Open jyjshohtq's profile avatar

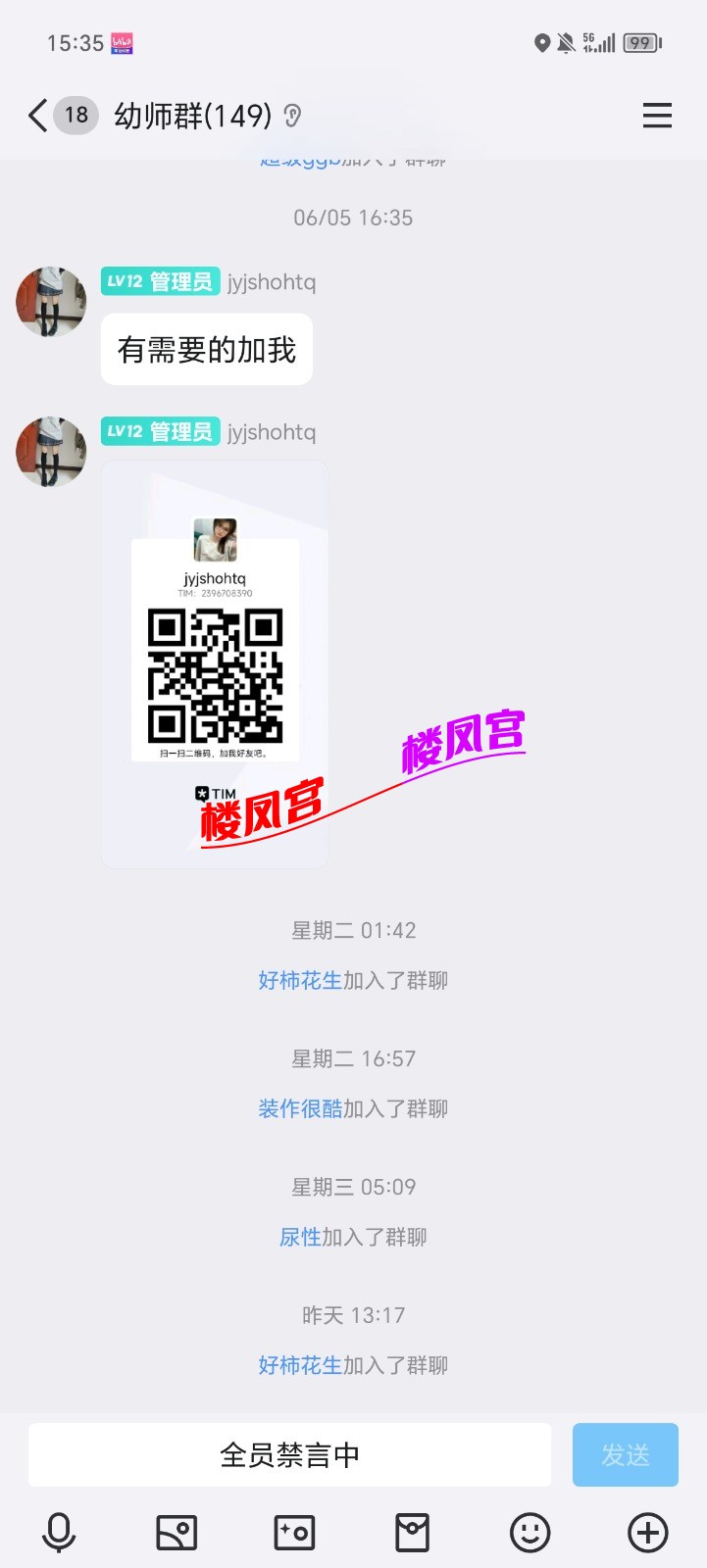pos(51,301)
